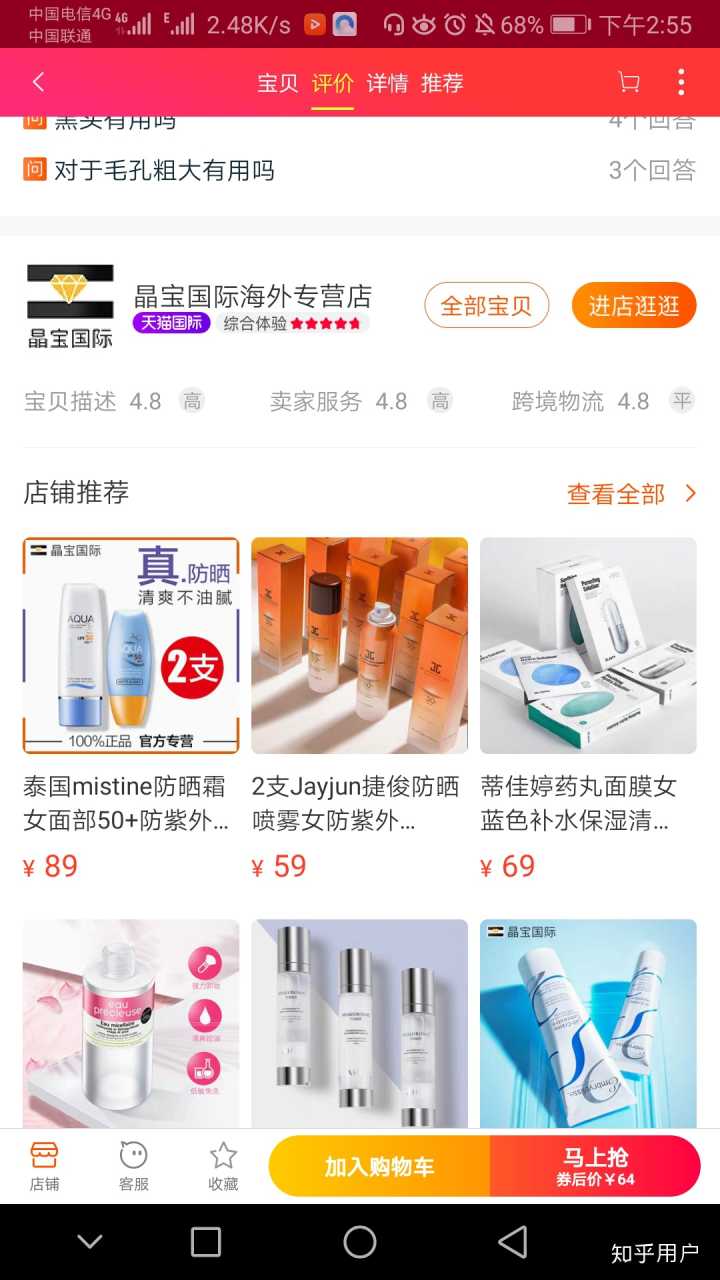Tap the 全部宝贝 button
Viewport: 720px width, 1280px height.
[x=486, y=305]
